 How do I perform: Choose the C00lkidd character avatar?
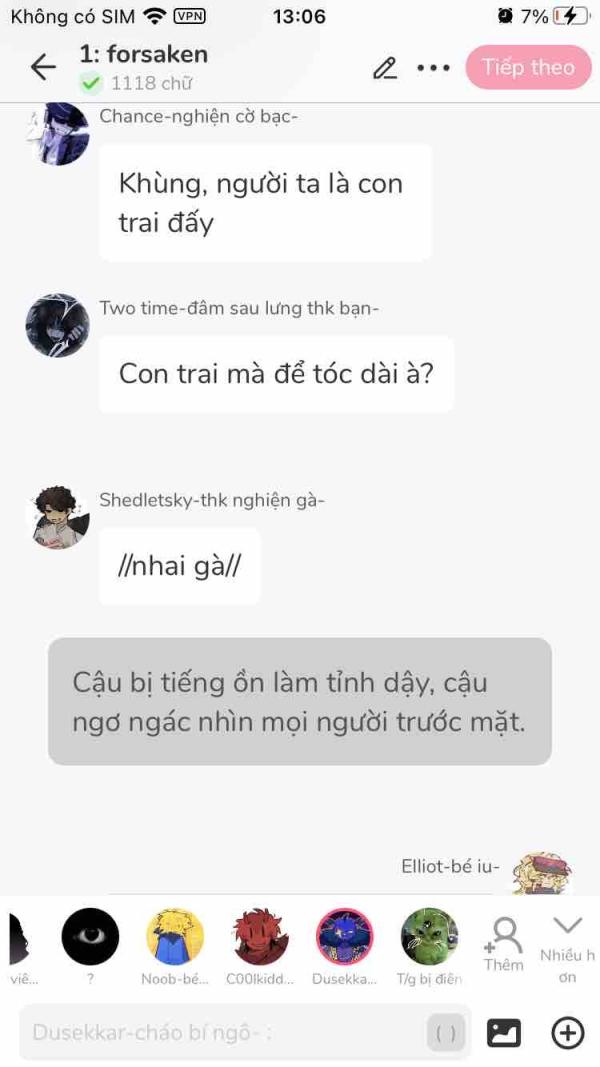[260, 937]
